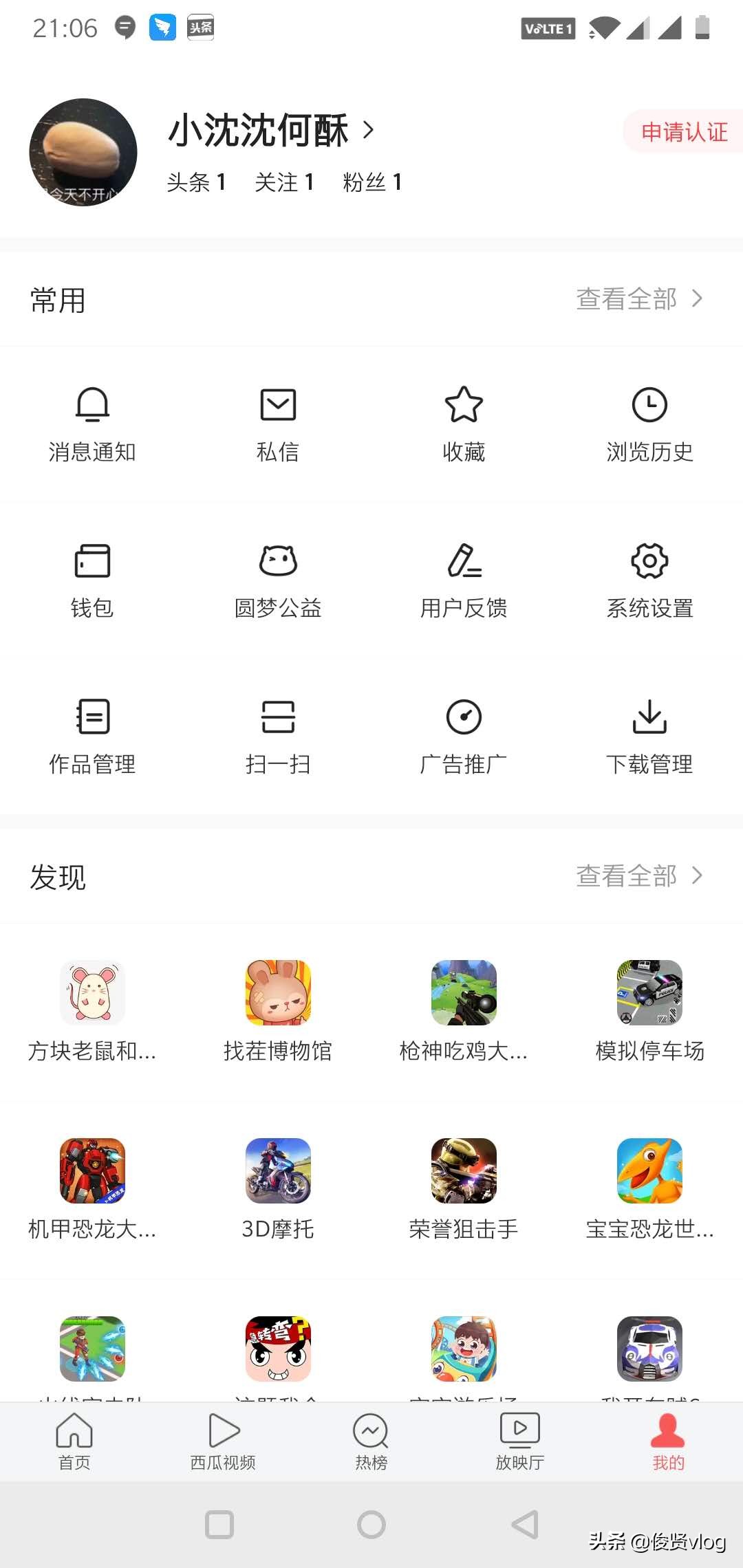Tap the user profile avatar photo
The height and width of the screenshot is (1568, 743).
(x=83, y=151)
